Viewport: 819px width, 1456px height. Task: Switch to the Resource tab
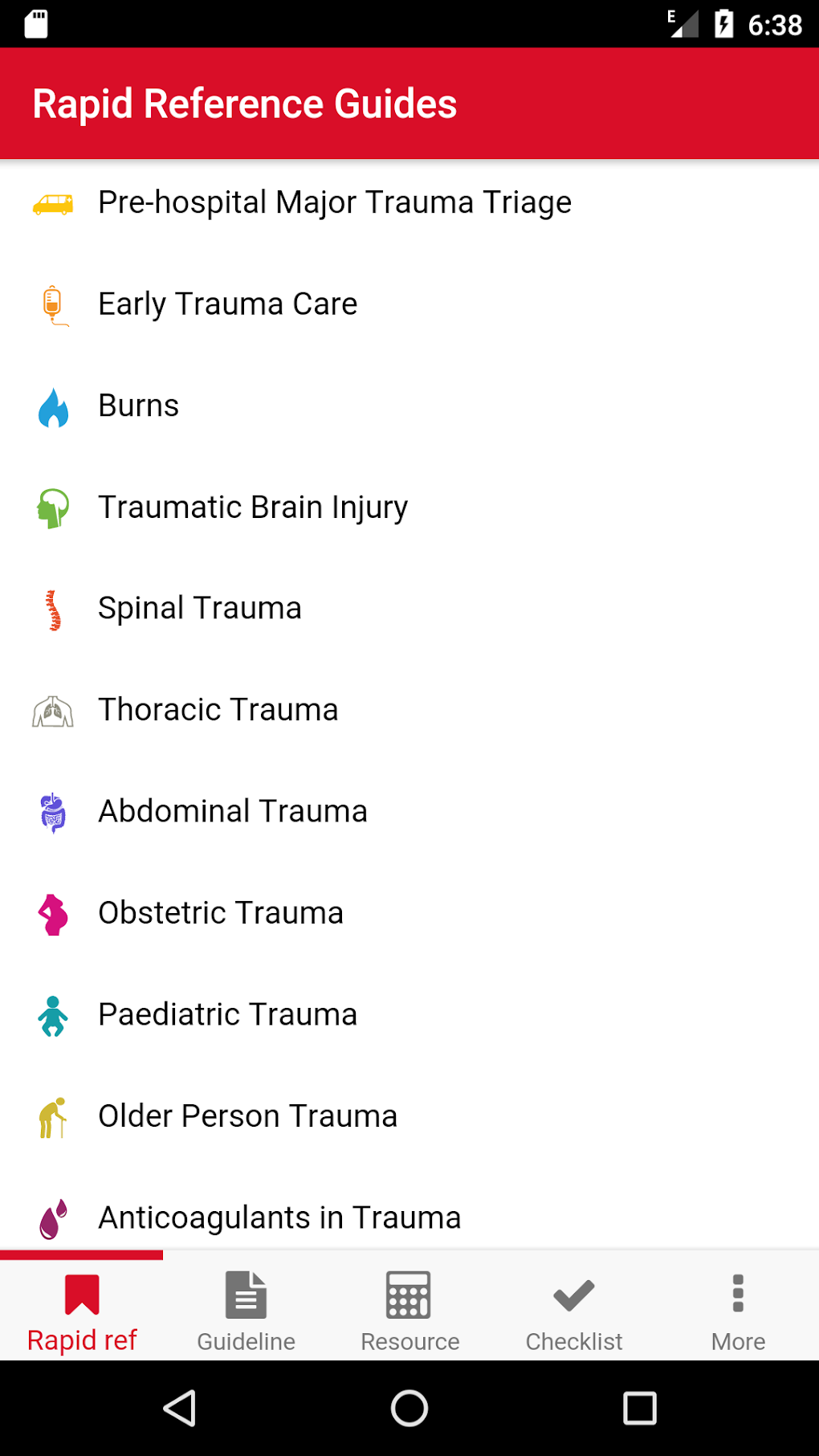pos(409,1311)
